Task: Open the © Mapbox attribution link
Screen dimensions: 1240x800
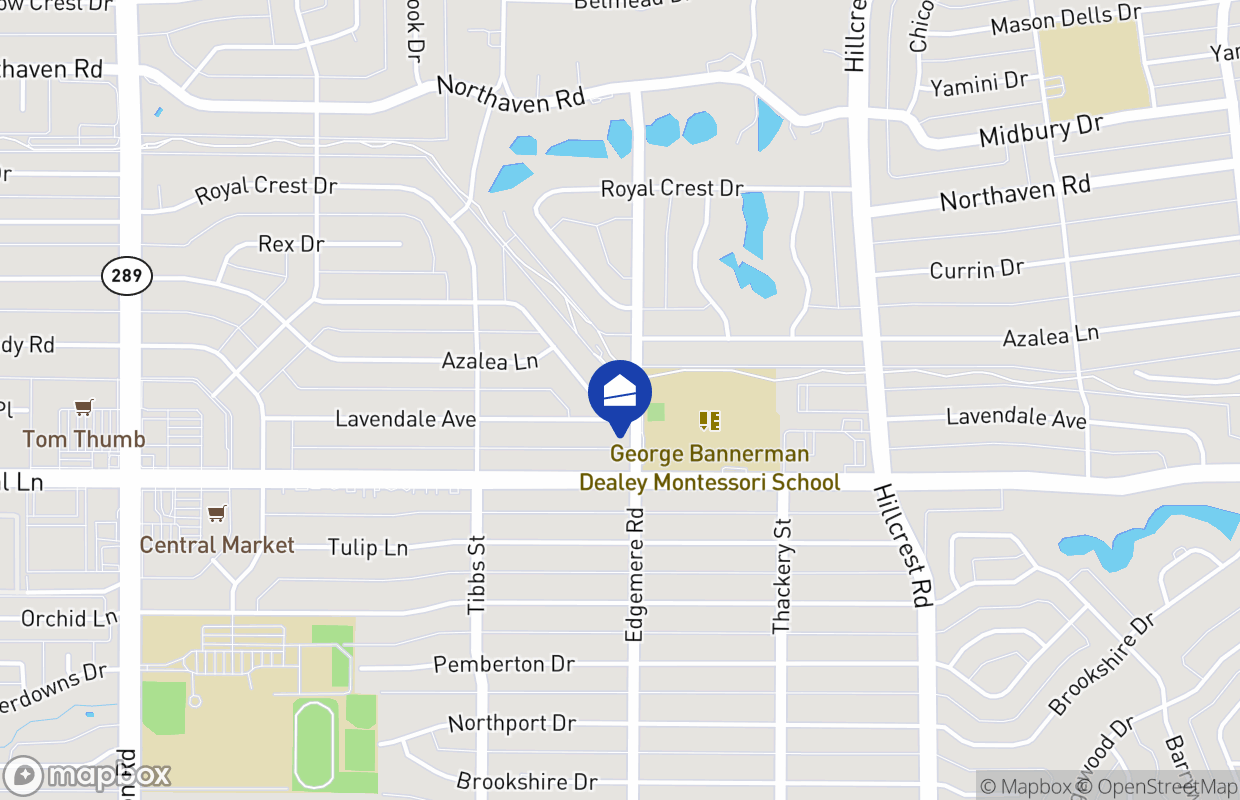Action: coord(1025,786)
